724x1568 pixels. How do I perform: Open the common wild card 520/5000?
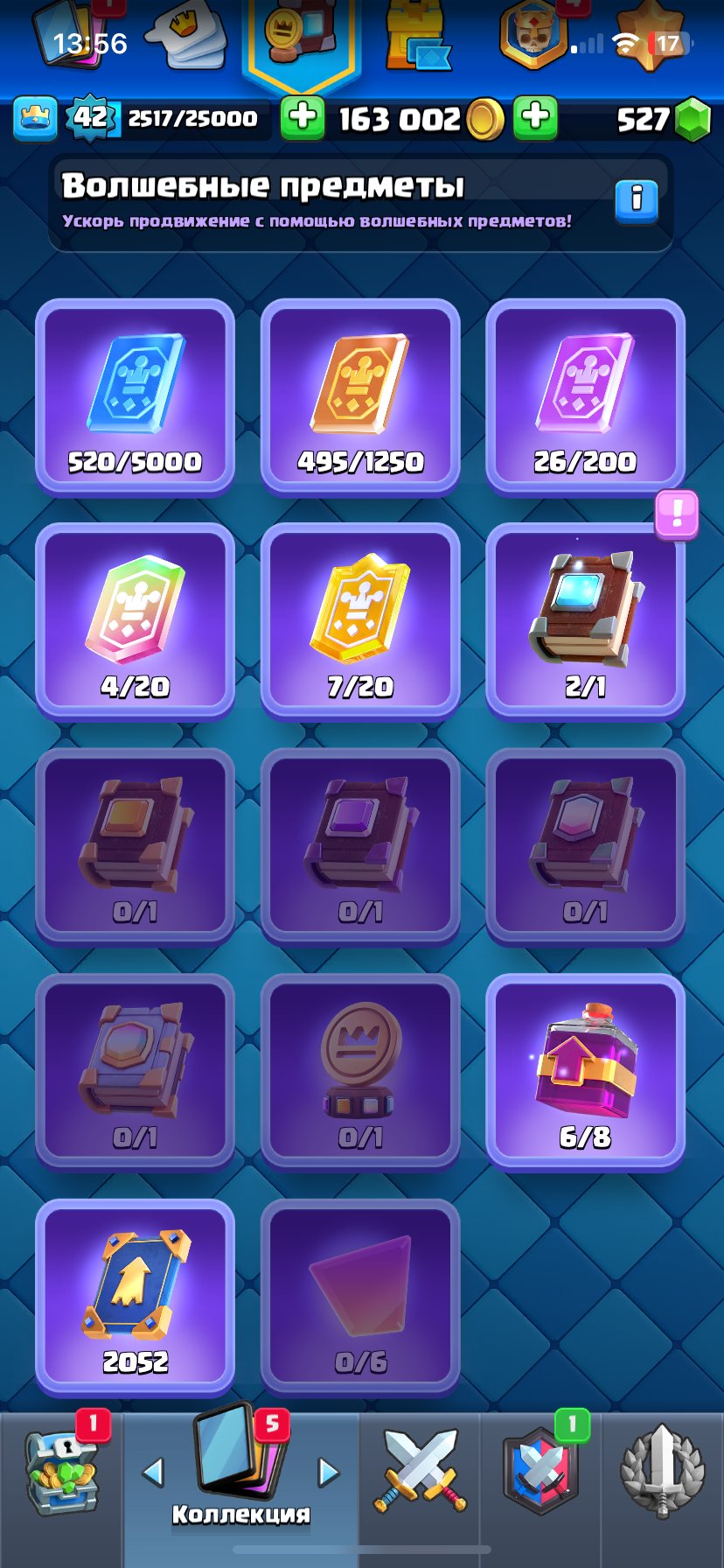(135, 396)
